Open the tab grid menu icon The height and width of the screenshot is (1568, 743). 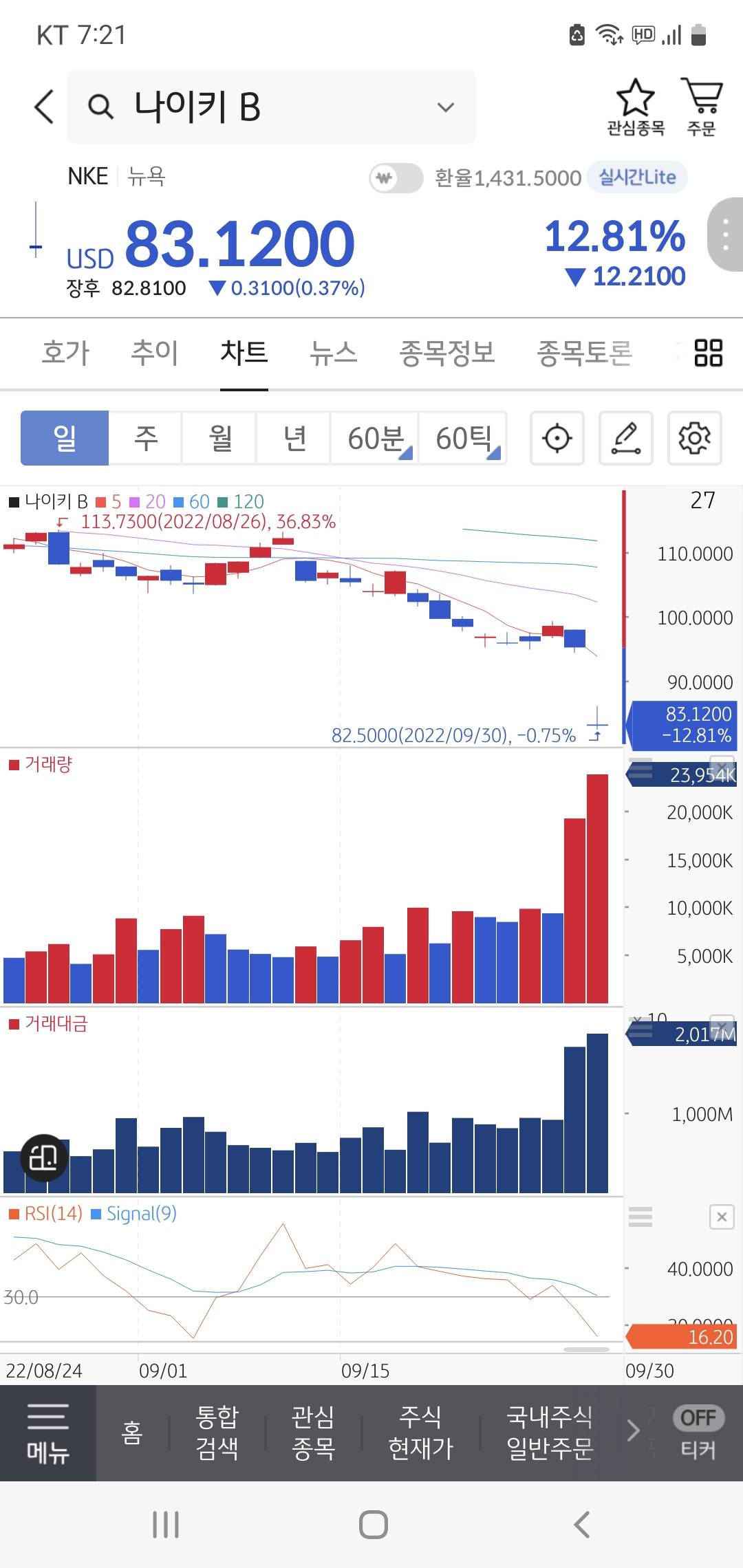708,353
